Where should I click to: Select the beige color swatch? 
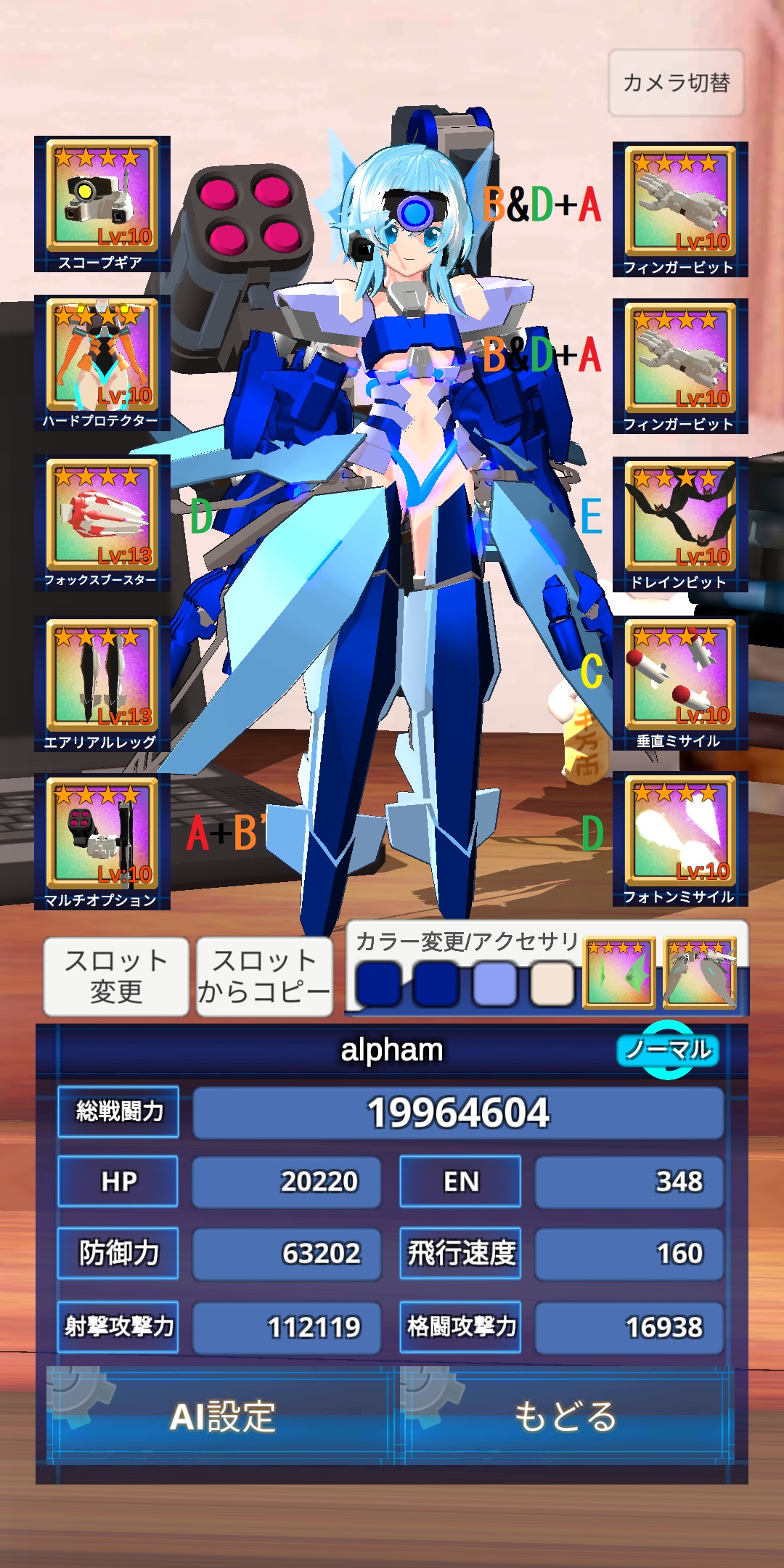point(552,984)
